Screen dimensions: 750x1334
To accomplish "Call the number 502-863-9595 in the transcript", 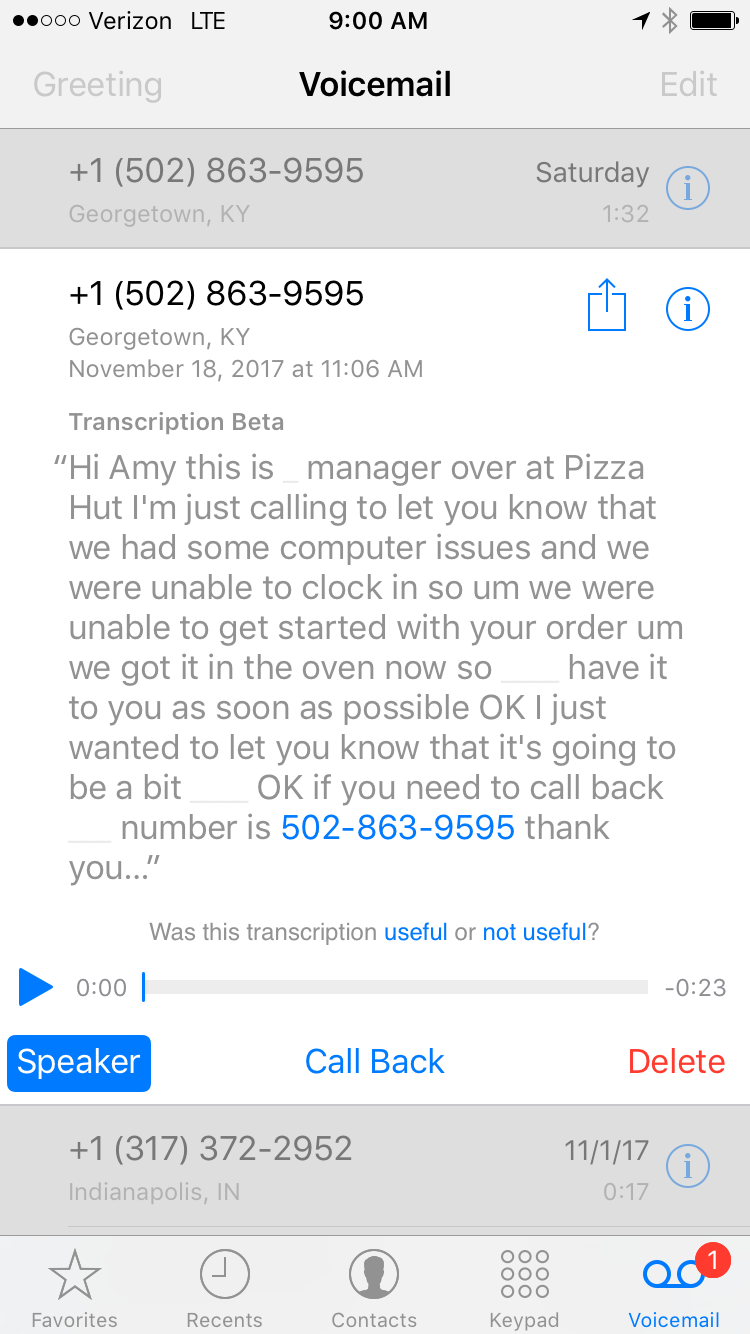I will [397, 827].
